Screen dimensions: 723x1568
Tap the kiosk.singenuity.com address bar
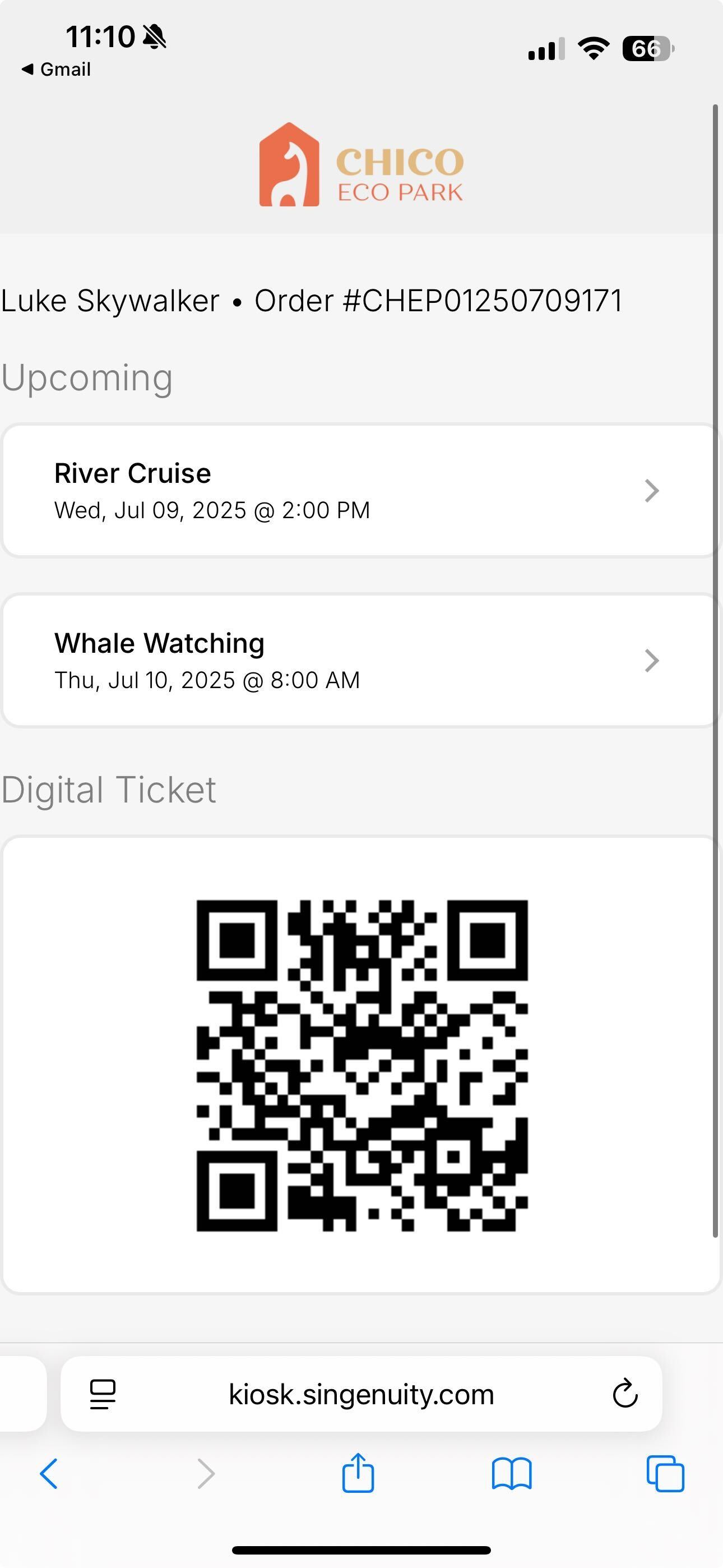coord(361,1394)
